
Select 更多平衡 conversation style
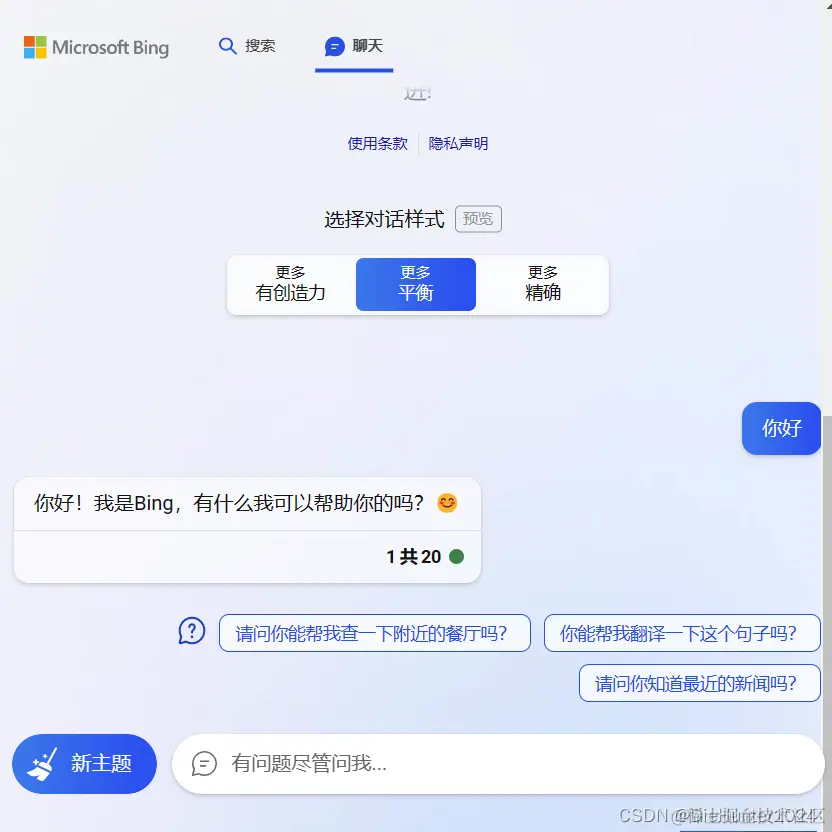tap(416, 284)
